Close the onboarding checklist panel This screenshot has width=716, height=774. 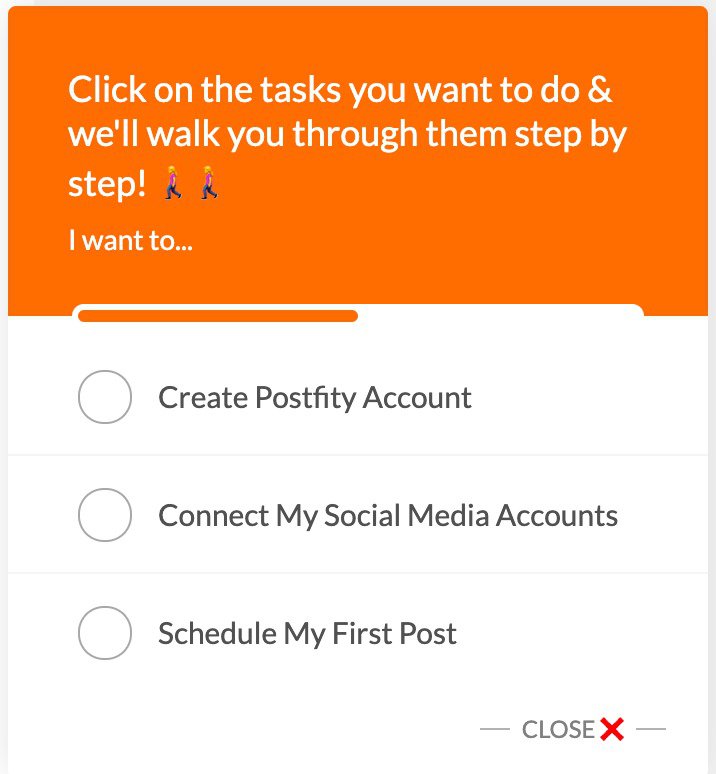573,730
